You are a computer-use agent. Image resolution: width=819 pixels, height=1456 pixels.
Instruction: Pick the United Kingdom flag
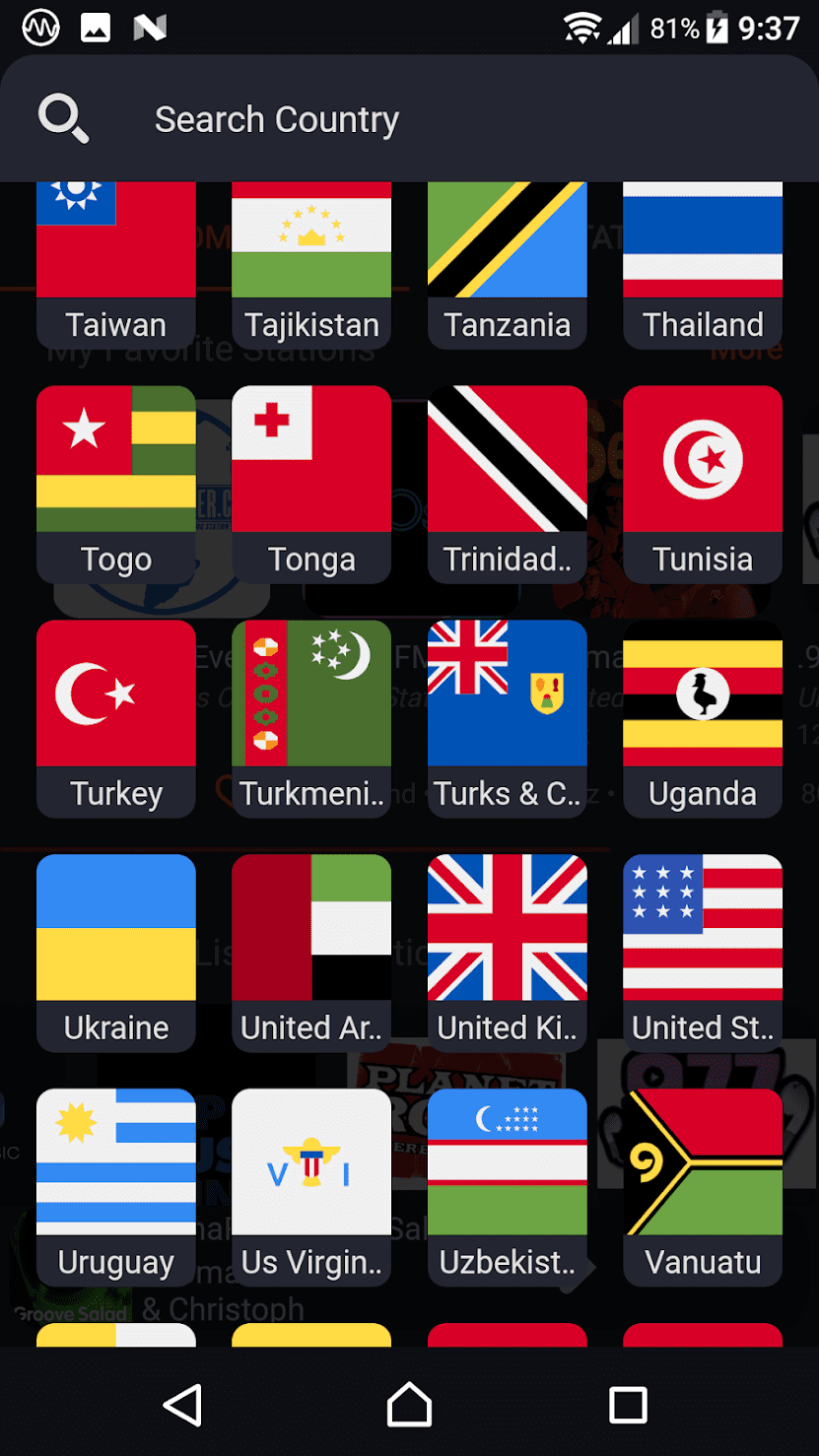[507, 952]
